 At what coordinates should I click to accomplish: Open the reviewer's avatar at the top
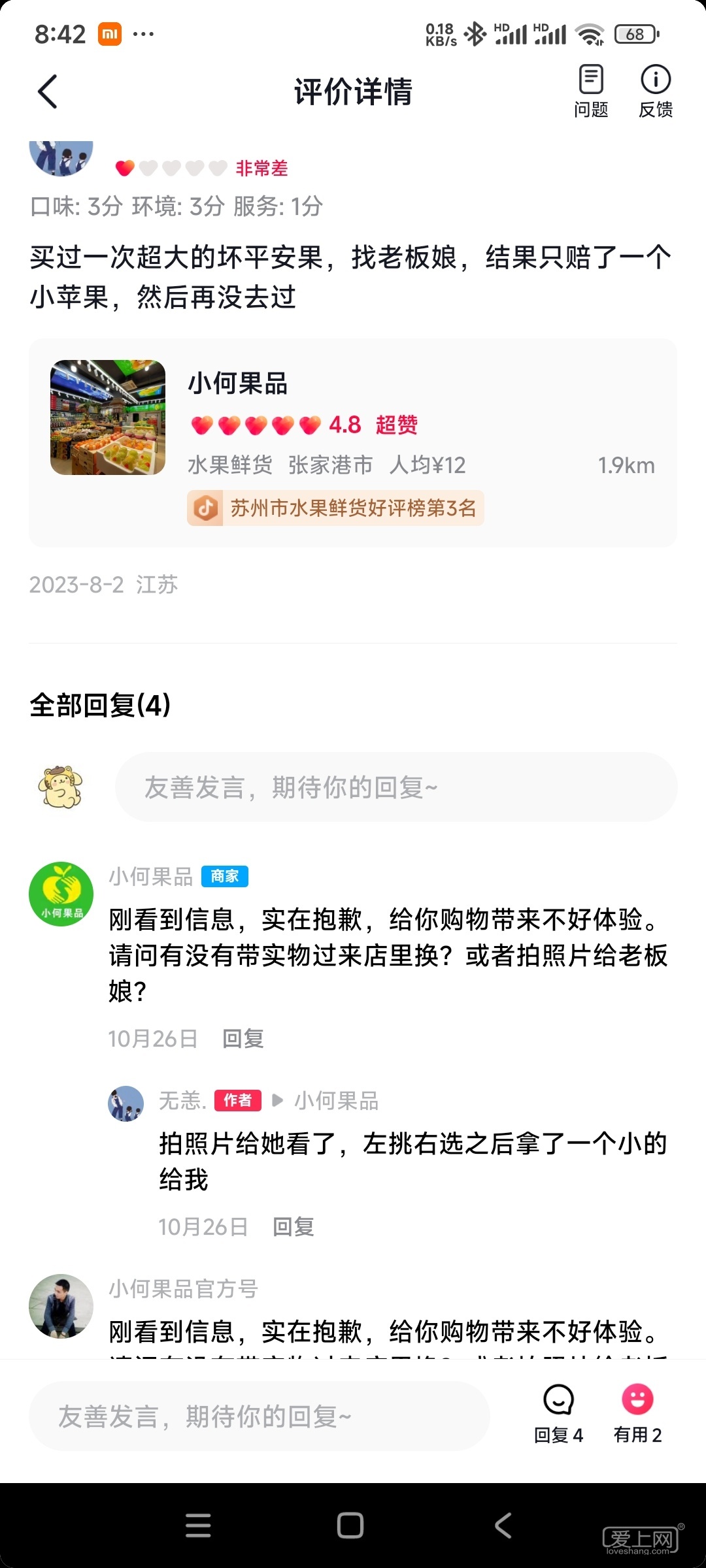(x=61, y=157)
